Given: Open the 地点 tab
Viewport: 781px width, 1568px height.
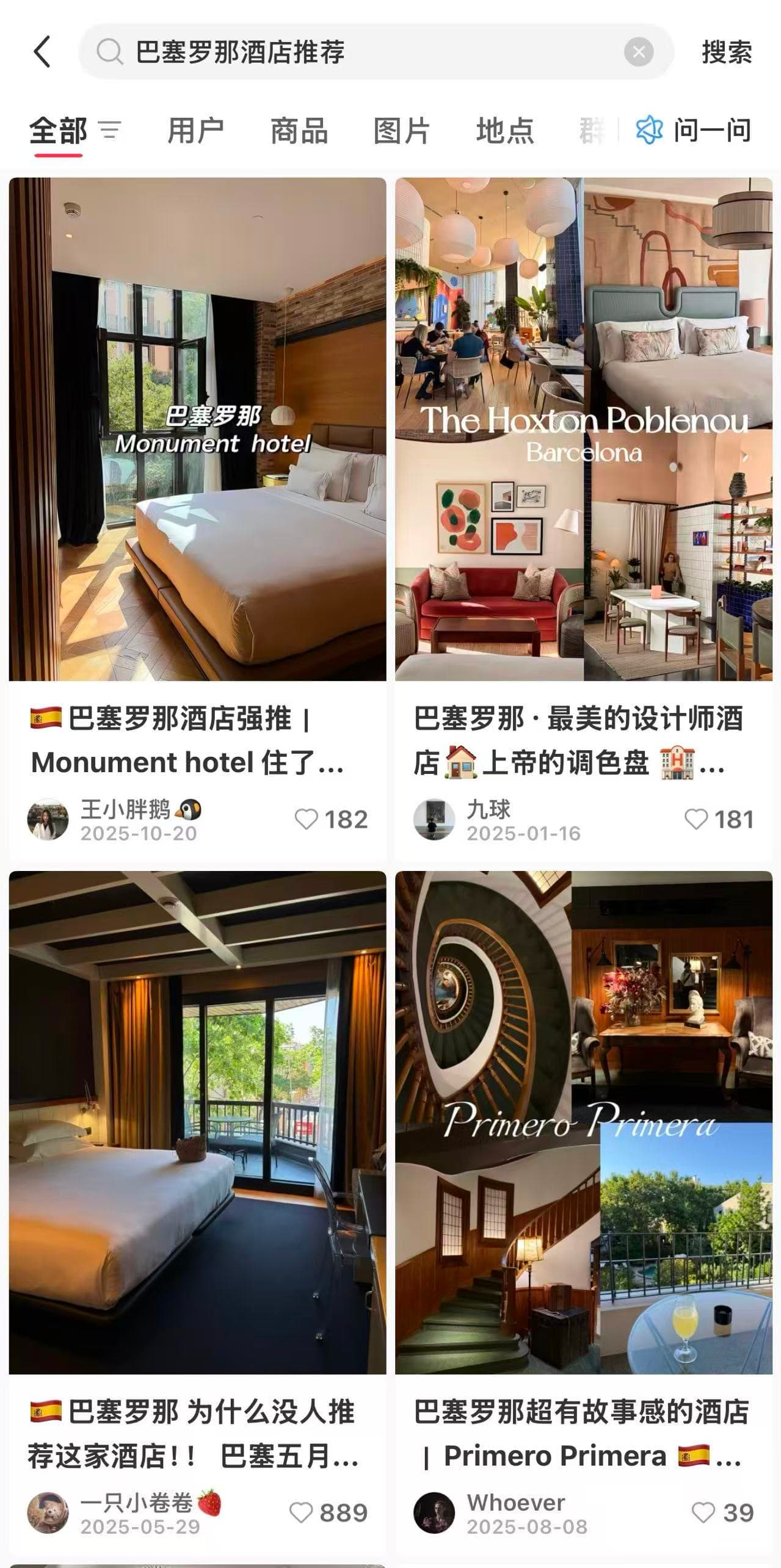Looking at the screenshot, I should point(506,131).
